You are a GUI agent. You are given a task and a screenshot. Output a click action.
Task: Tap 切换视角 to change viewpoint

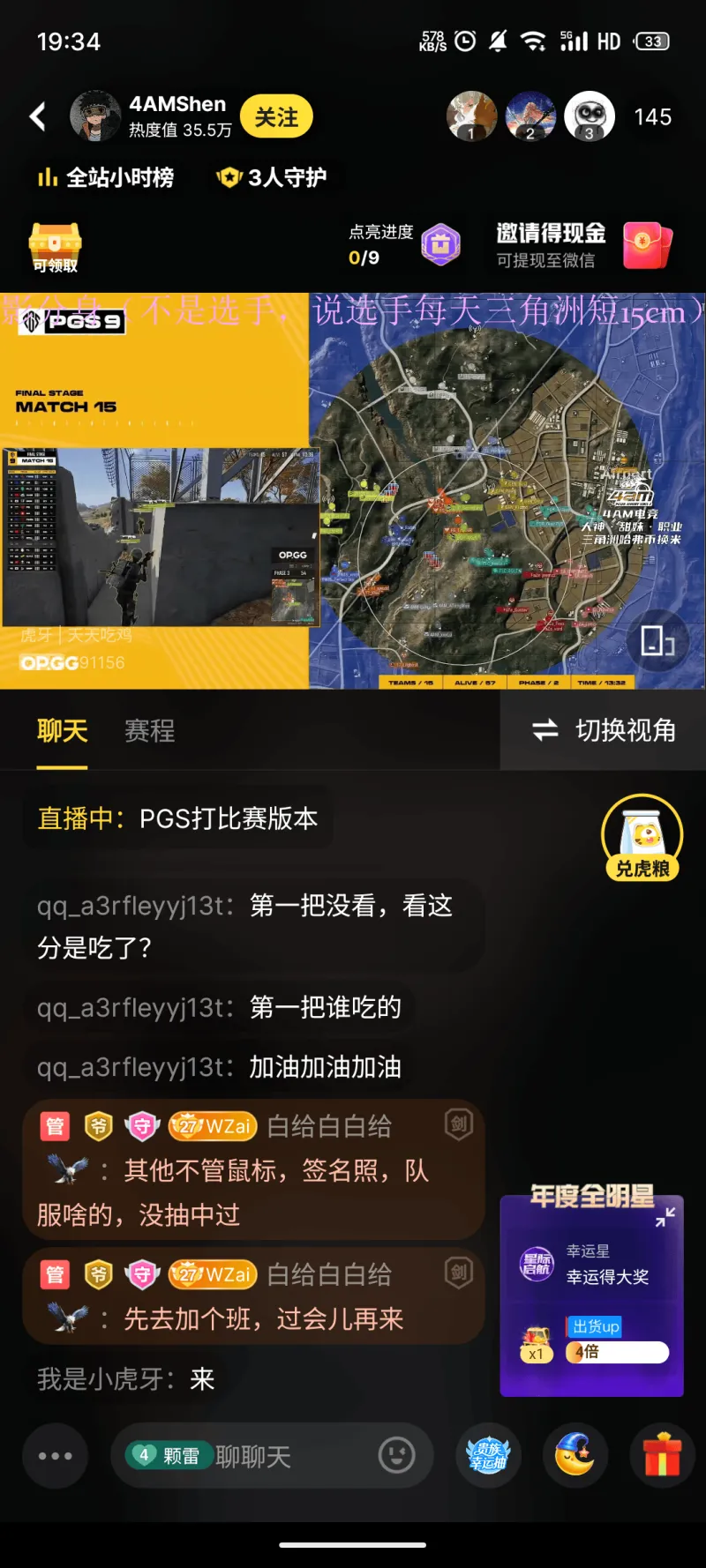pos(605,730)
